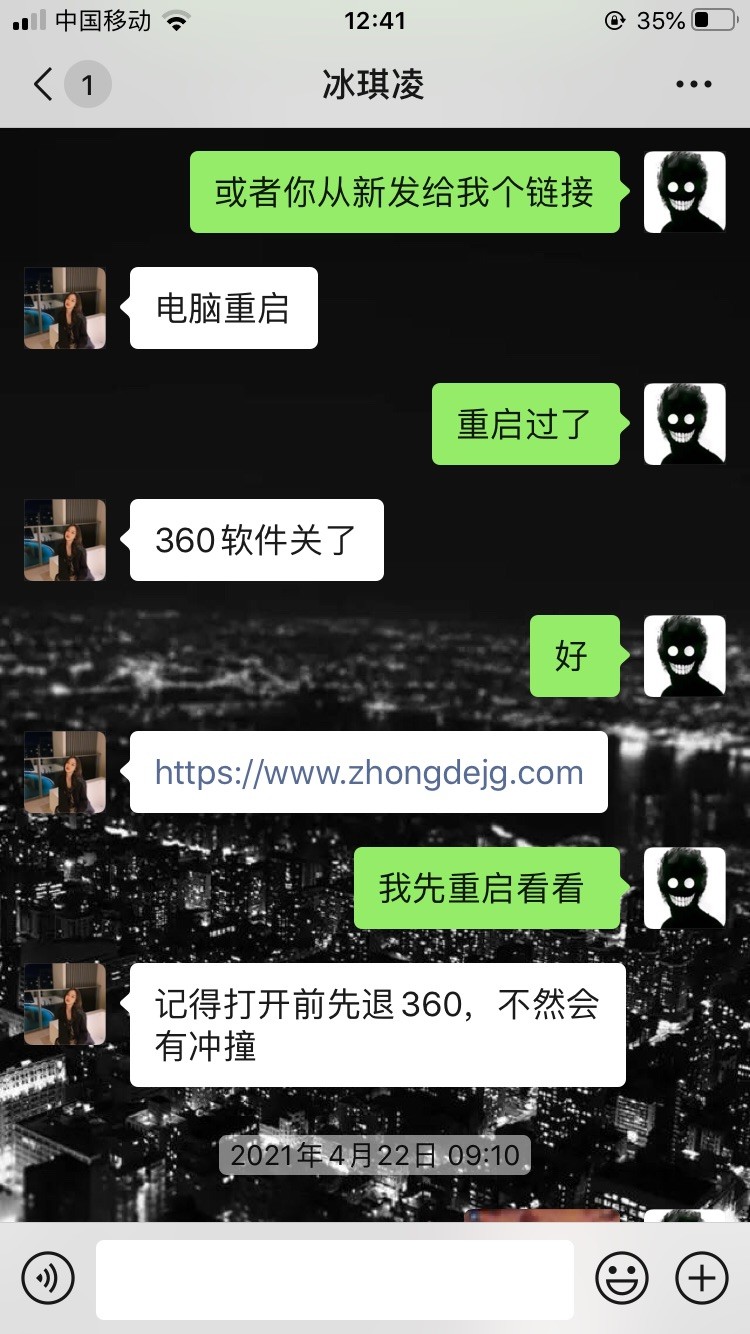Open the plus attachments menu
Viewport: 750px width, 1334px height.
coord(702,1278)
